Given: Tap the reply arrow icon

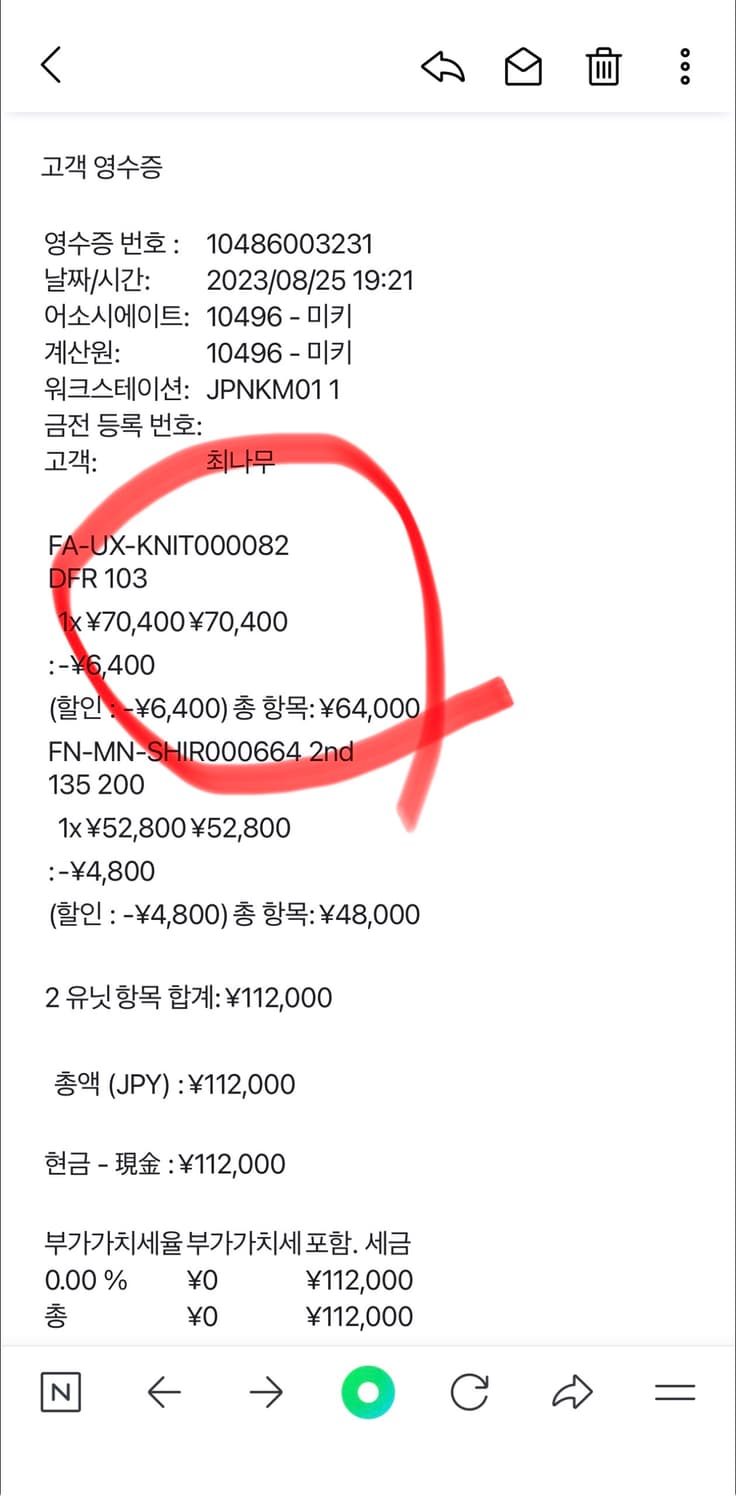Looking at the screenshot, I should pos(443,67).
